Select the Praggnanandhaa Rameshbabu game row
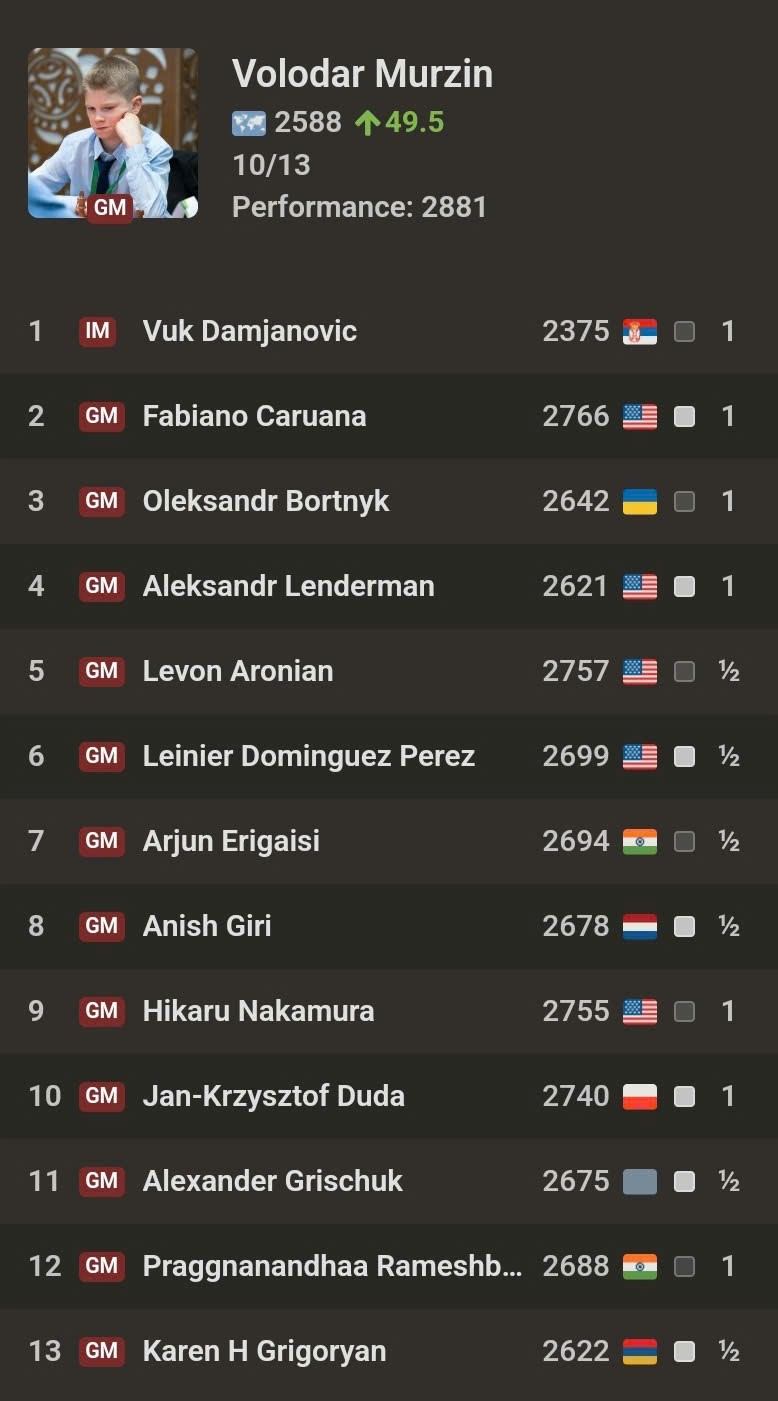This screenshot has width=778, height=1401. 389,1266
